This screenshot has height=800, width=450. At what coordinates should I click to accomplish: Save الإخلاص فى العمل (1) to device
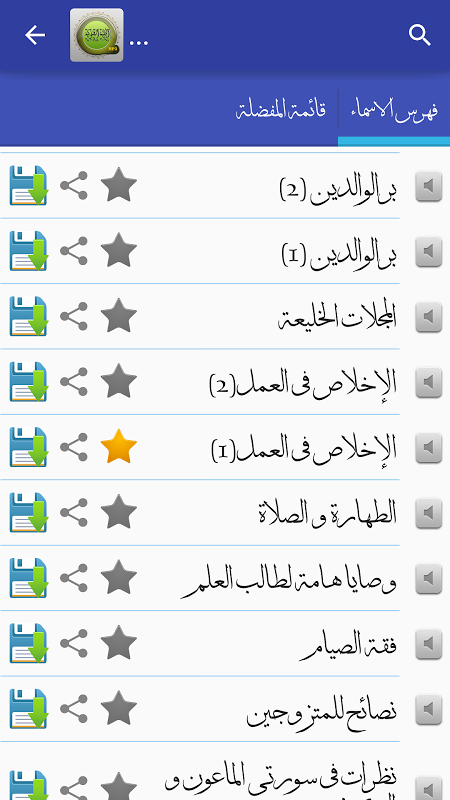[29, 446]
